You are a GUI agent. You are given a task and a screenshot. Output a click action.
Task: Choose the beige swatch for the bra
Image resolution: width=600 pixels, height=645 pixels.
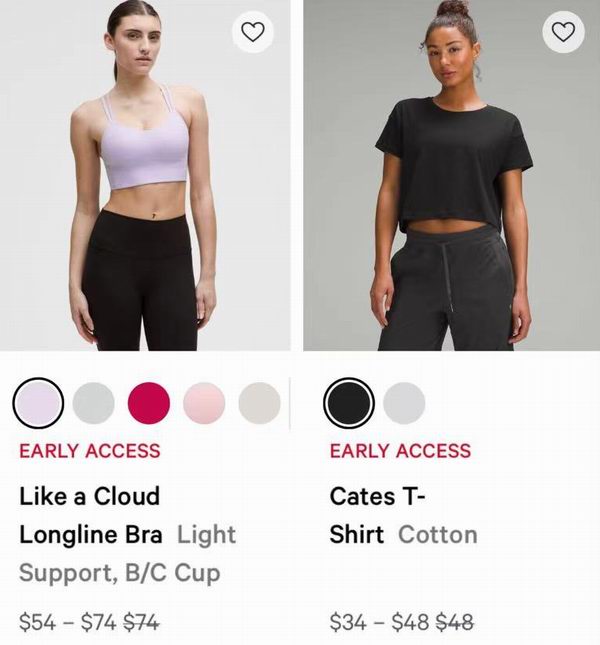tap(259, 403)
